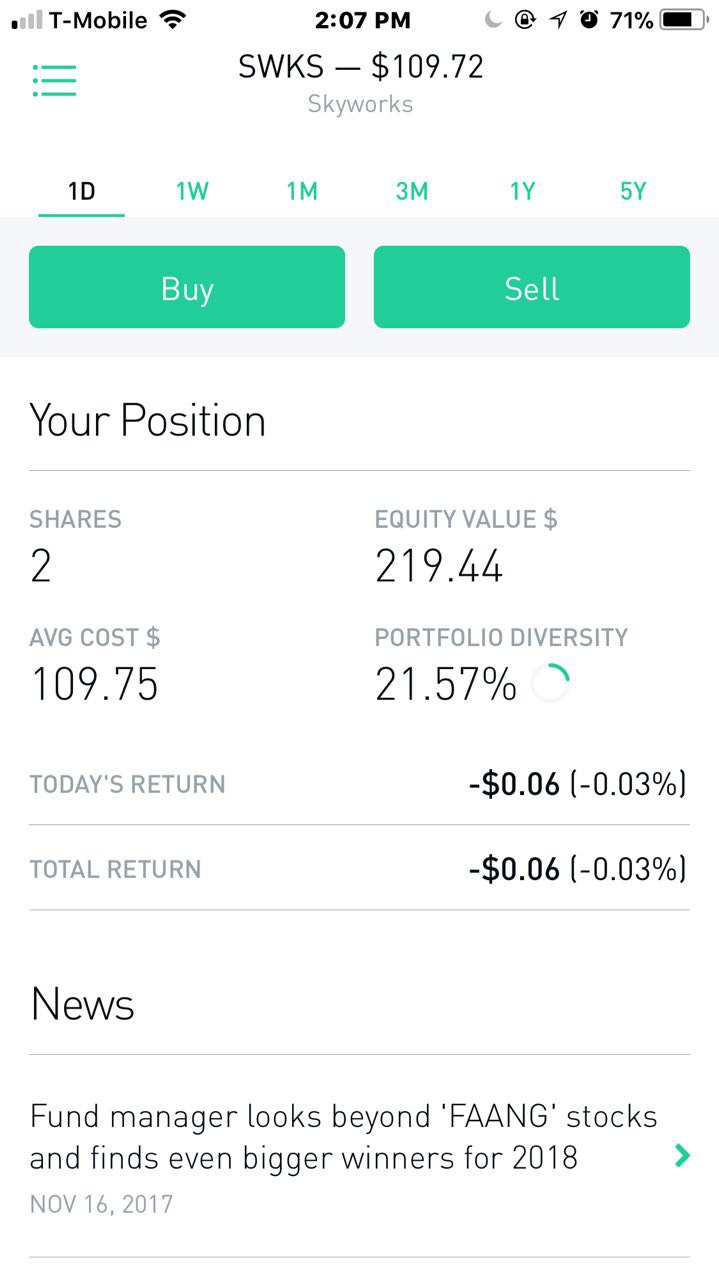719x1280 pixels.
Task: Open the 'FAANG' stocks news article
Action: tap(359, 1156)
